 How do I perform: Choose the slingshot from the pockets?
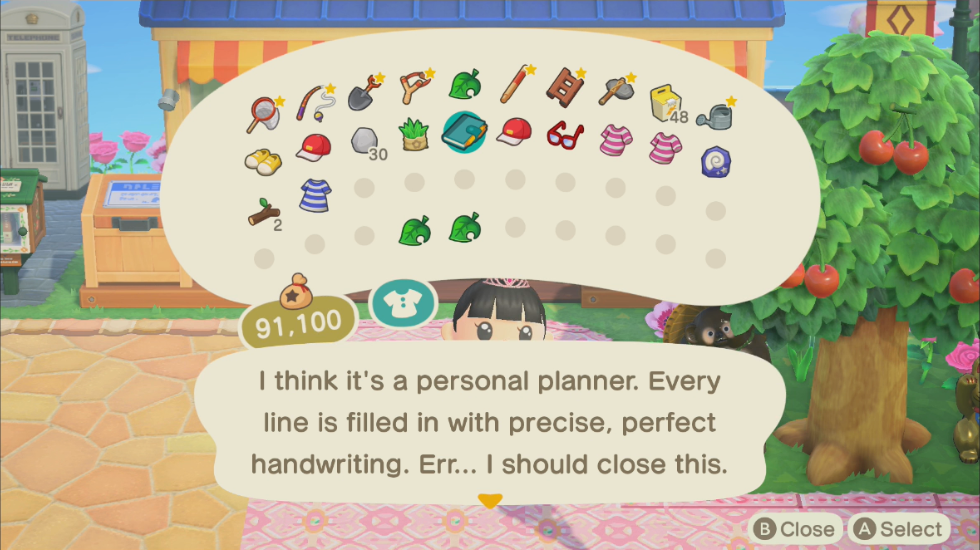(413, 88)
